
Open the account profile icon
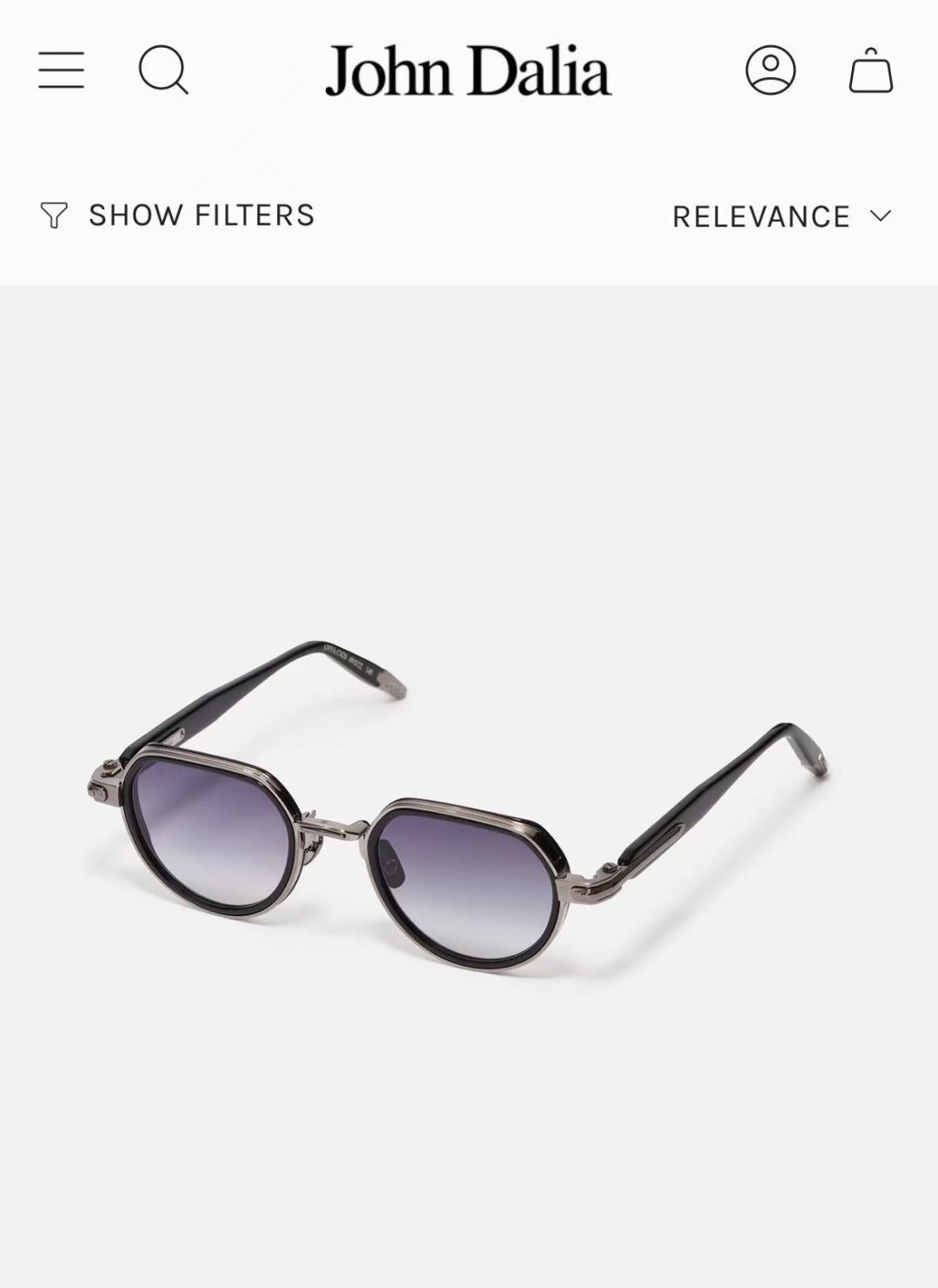[770, 70]
